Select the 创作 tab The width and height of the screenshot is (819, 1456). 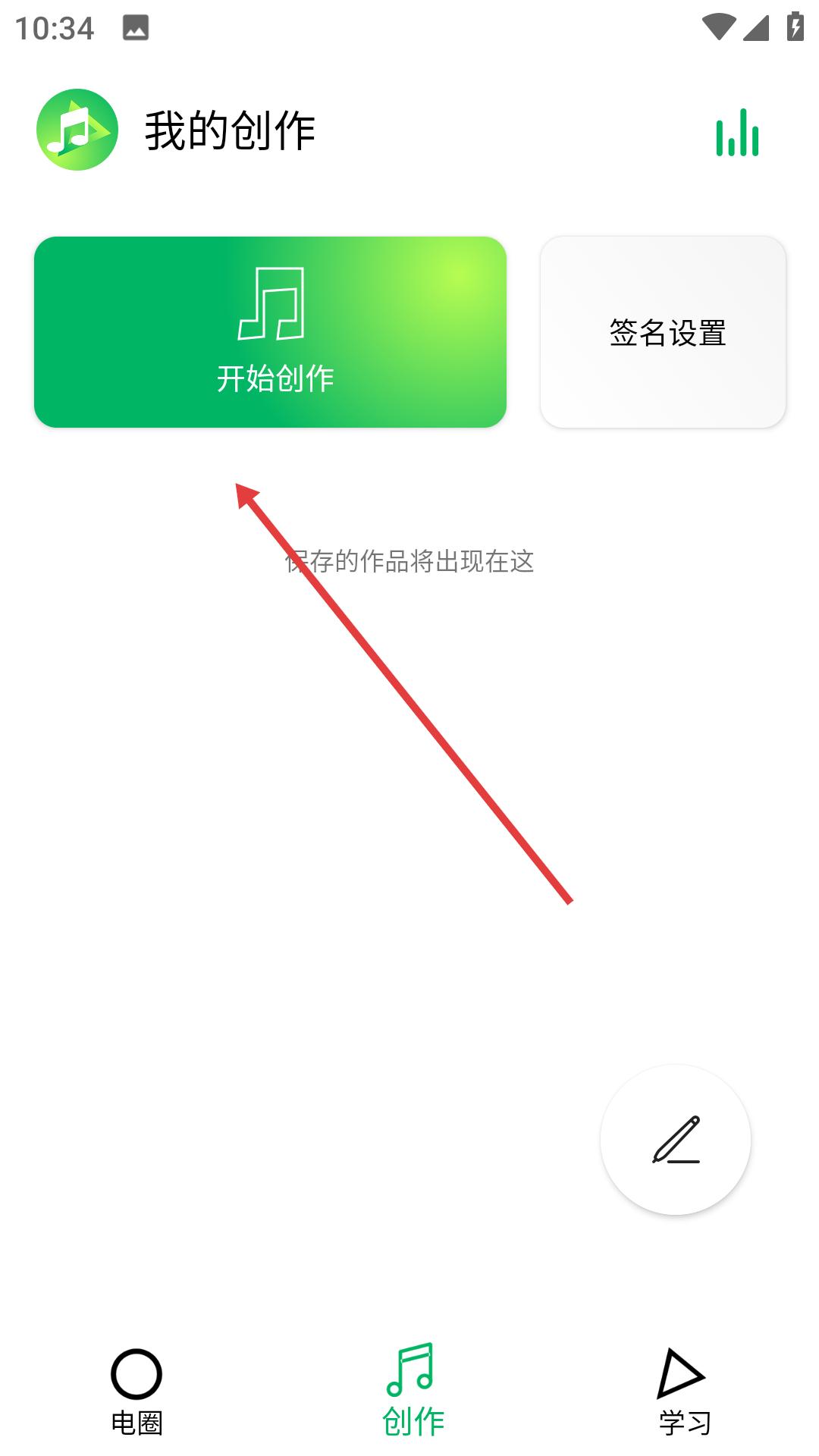[x=412, y=1392]
